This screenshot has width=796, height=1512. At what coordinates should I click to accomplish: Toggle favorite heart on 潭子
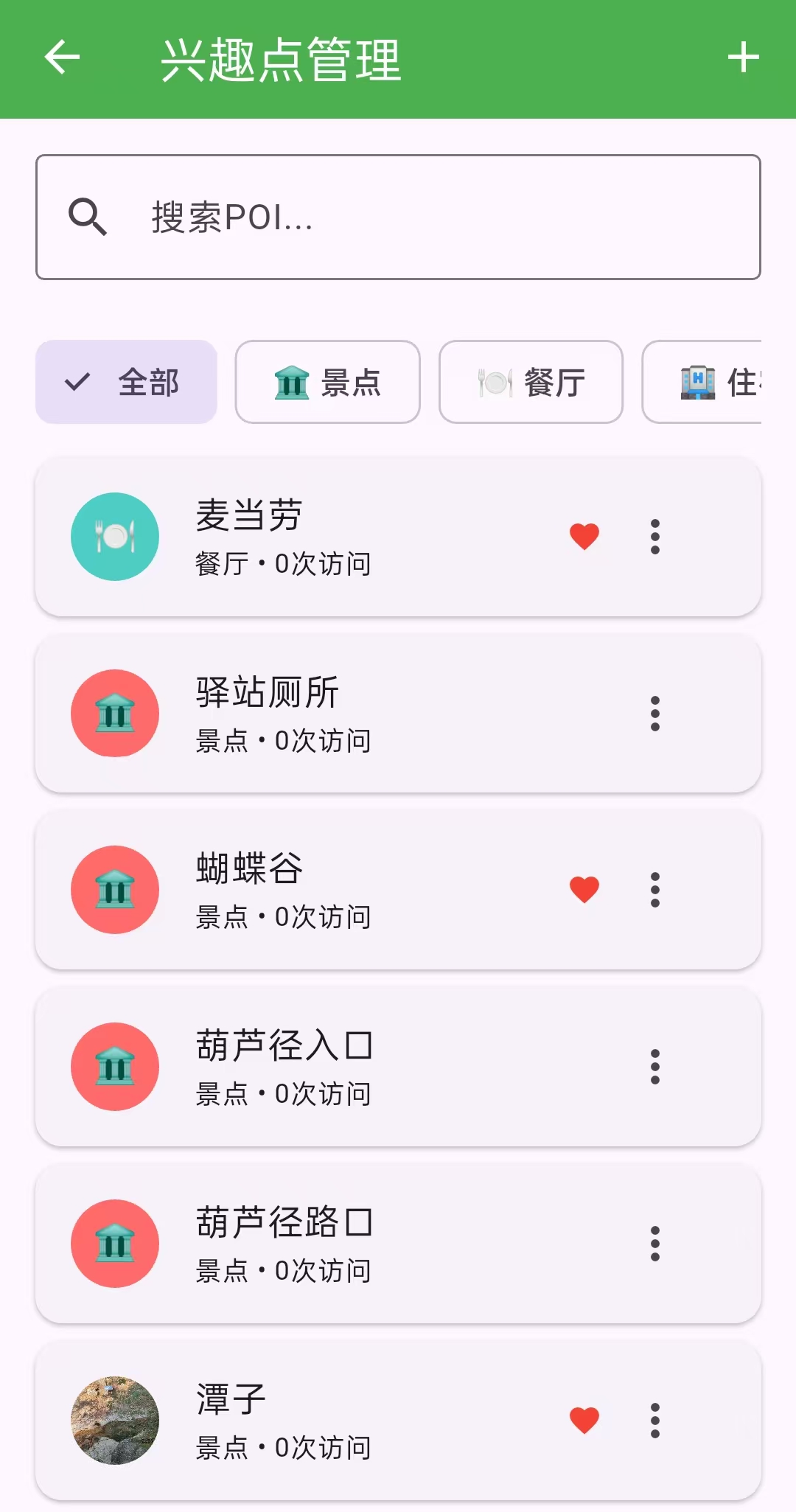coord(584,1421)
